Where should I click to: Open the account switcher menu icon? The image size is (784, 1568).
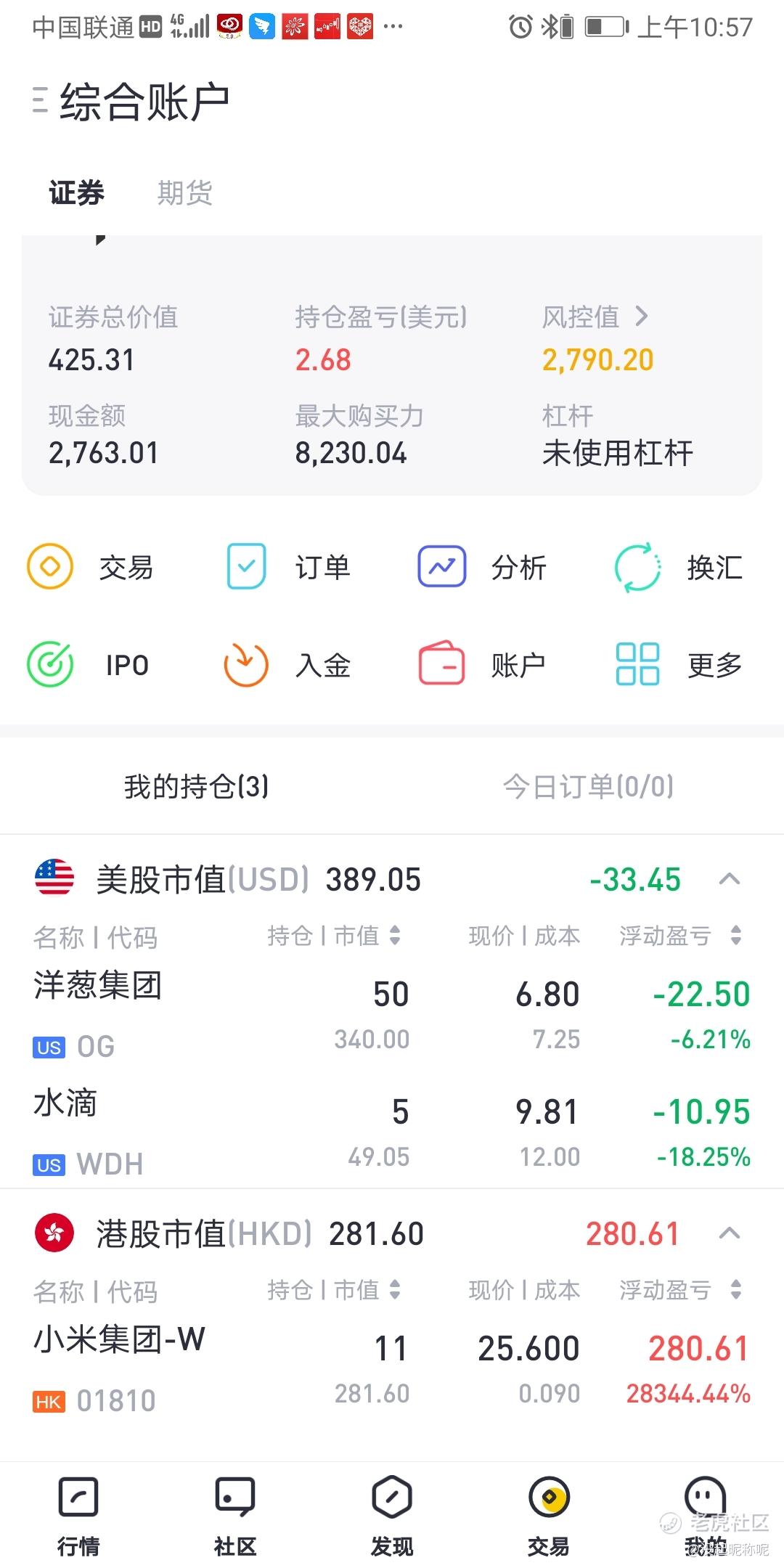pyautogui.click(x=41, y=100)
